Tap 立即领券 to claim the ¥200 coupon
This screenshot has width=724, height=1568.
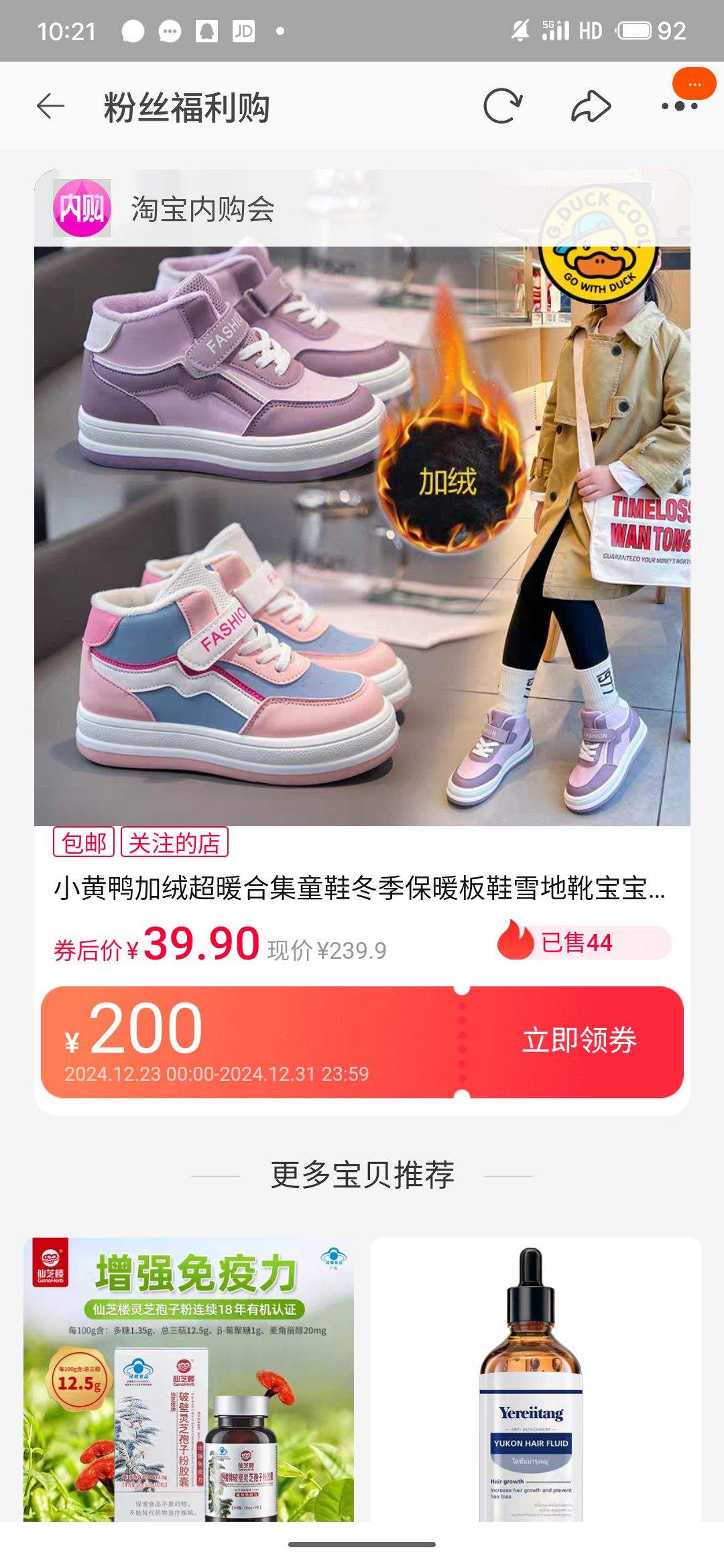click(579, 1041)
